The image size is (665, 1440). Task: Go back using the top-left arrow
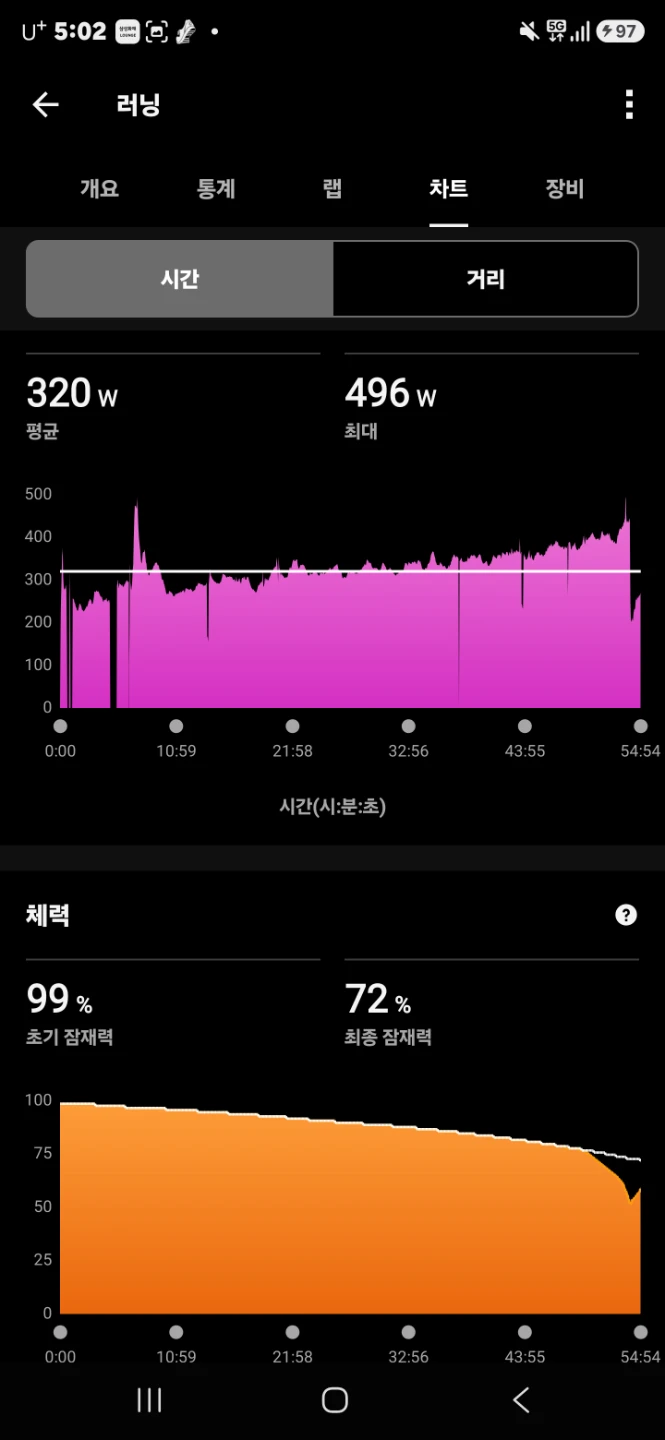coord(46,105)
